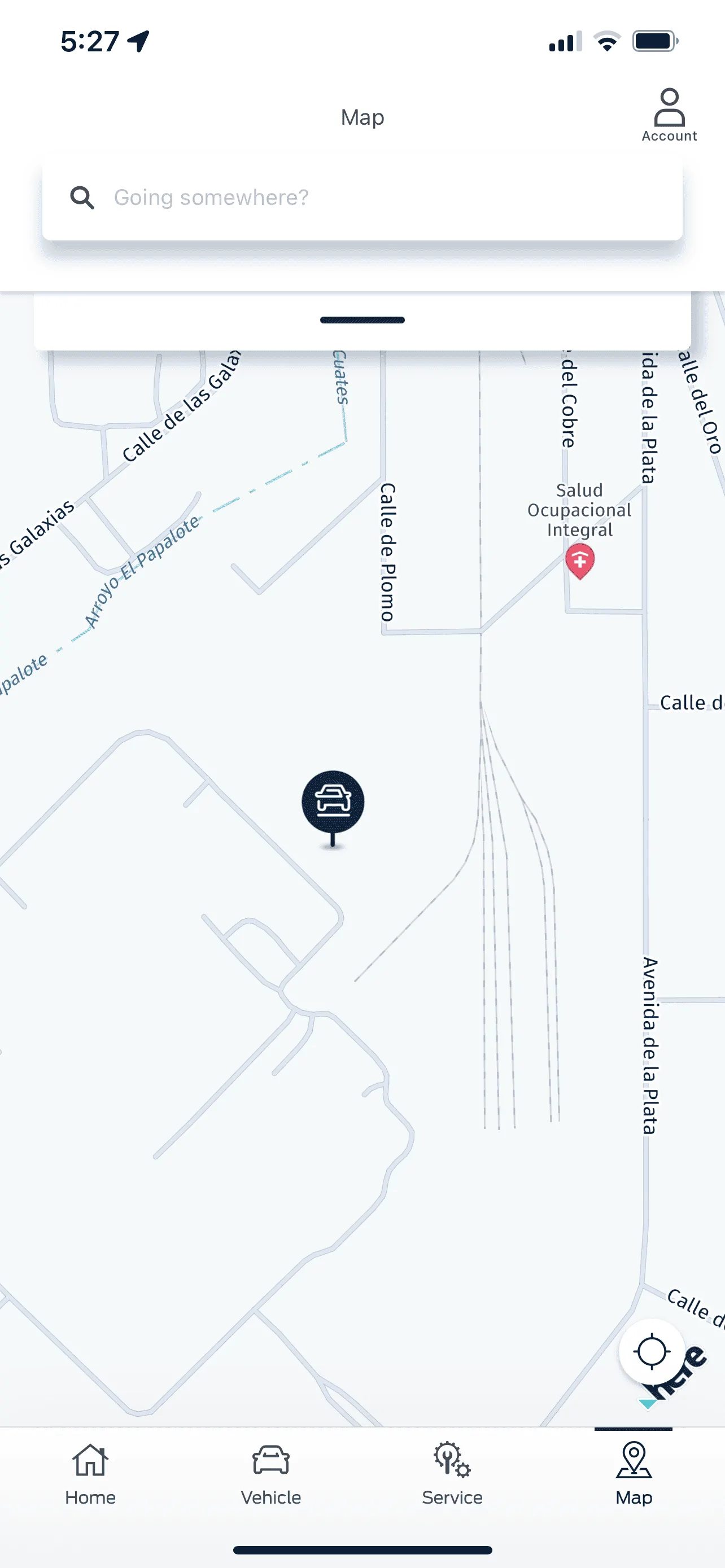Viewport: 725px width, 1568px height.
Task: Open the Service tab
Action: [452, 1473]
